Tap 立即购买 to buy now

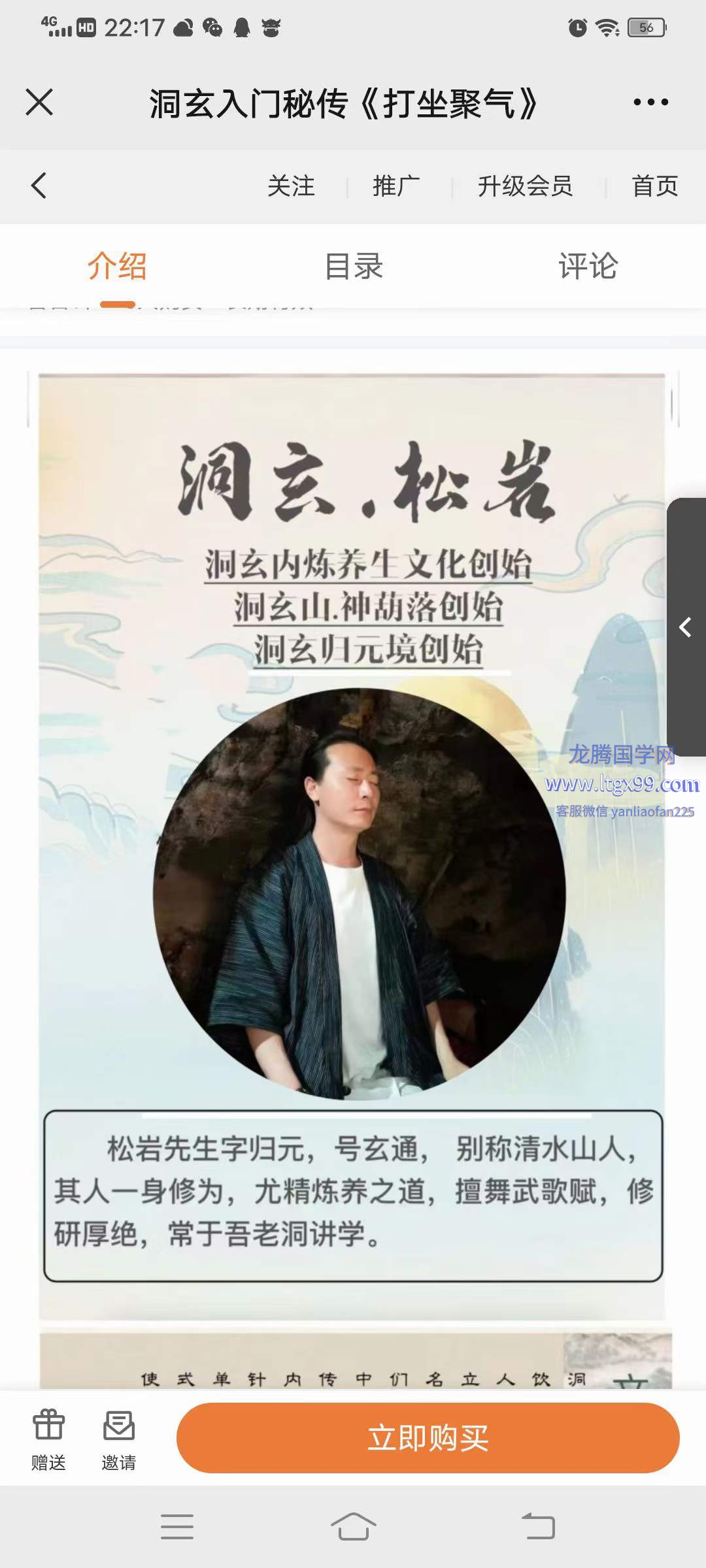428,1438
